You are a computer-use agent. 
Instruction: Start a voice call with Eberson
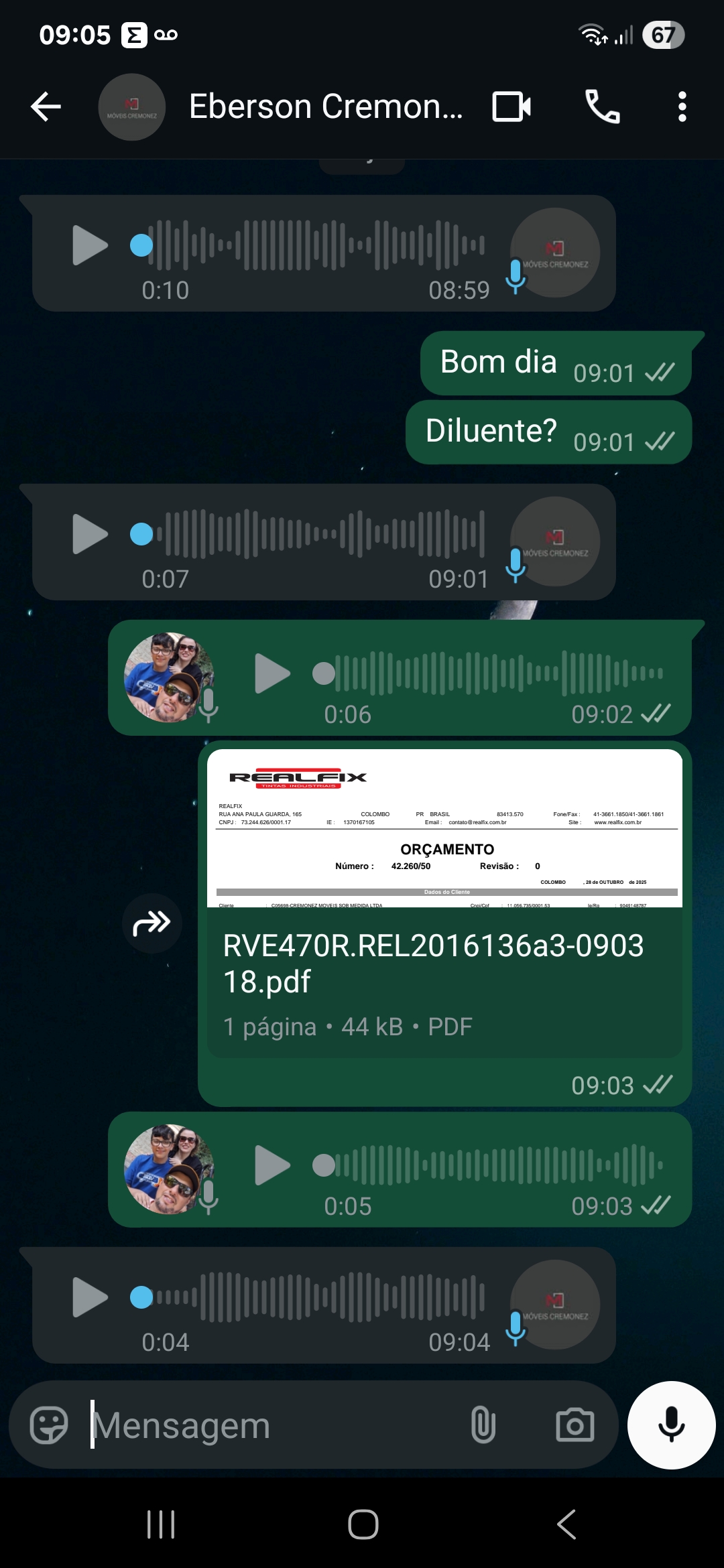[x=602, y=107]
